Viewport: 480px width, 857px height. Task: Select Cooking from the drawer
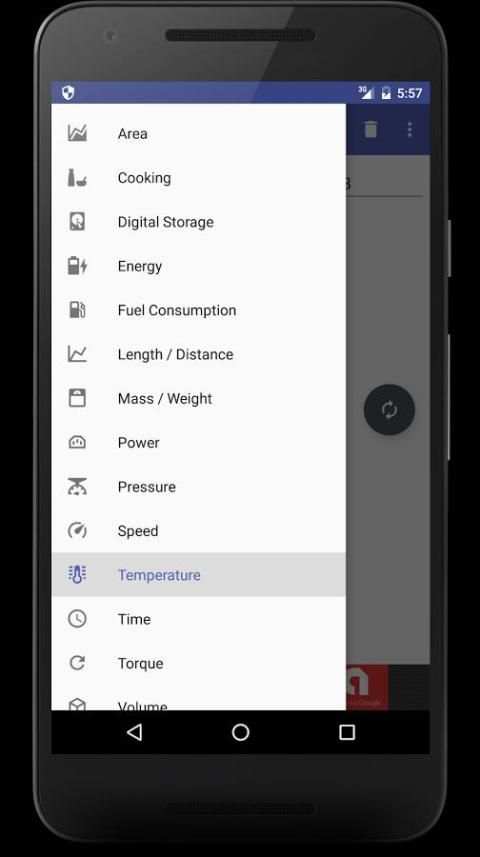pyautogui.click(x=198, y=178)
